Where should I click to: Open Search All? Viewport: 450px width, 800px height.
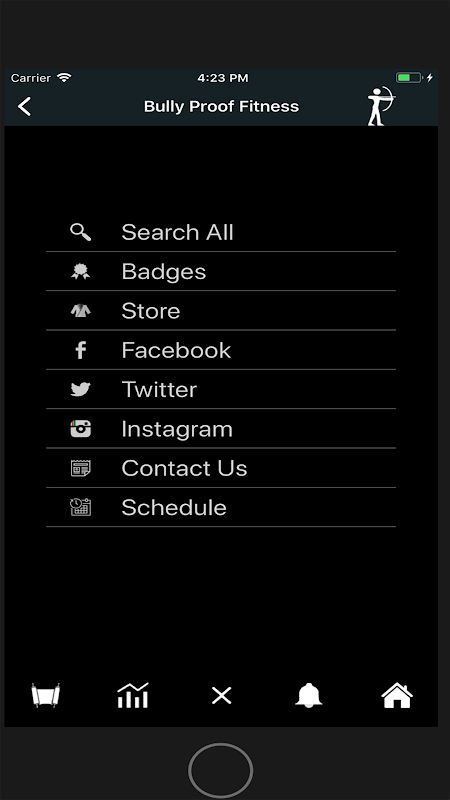click(x=221, y=232)
